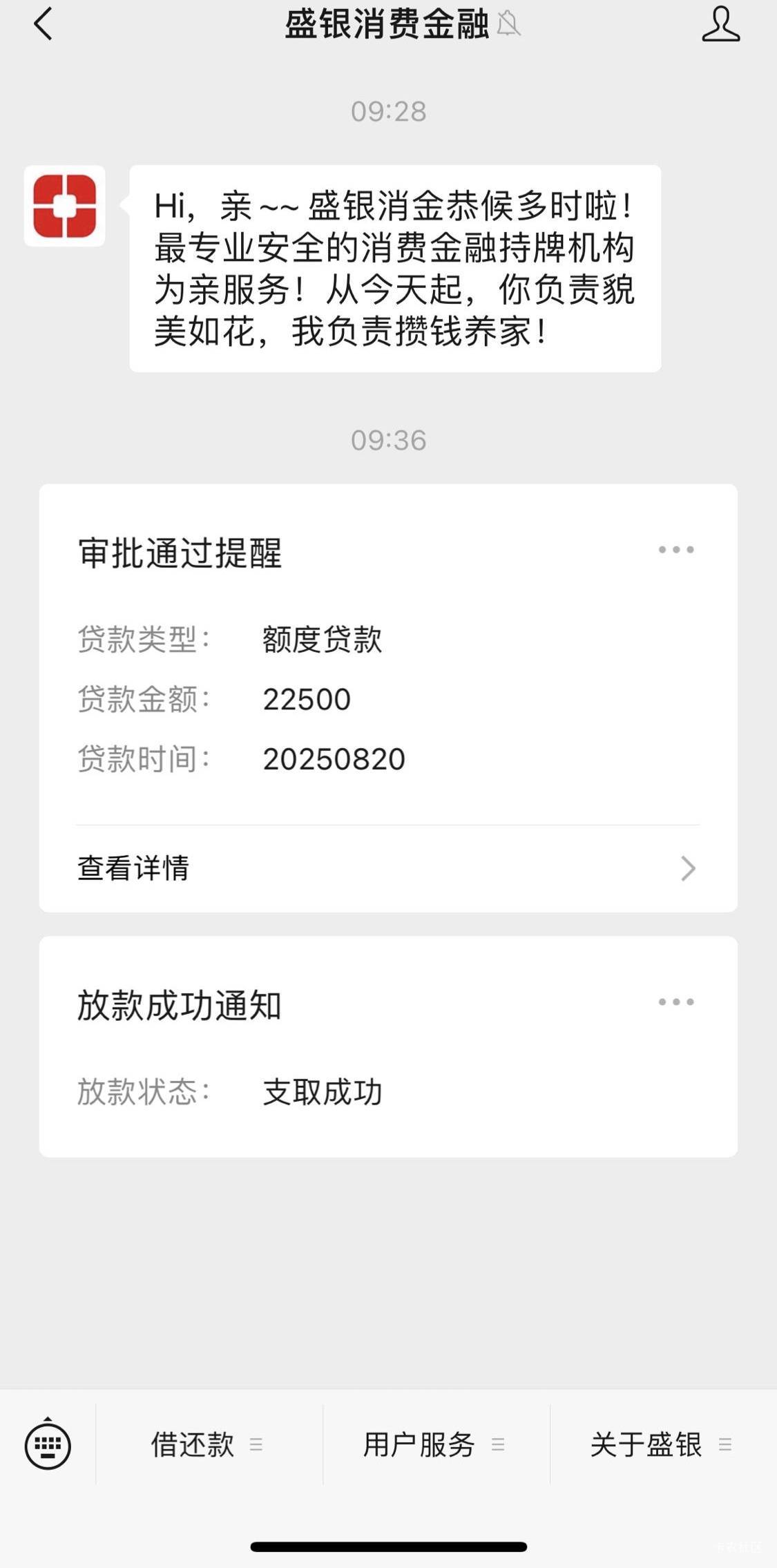Open more options on 放款成功通知 card
The height and width of the screenshot is (1568, 777).
tap(676, 1002)
